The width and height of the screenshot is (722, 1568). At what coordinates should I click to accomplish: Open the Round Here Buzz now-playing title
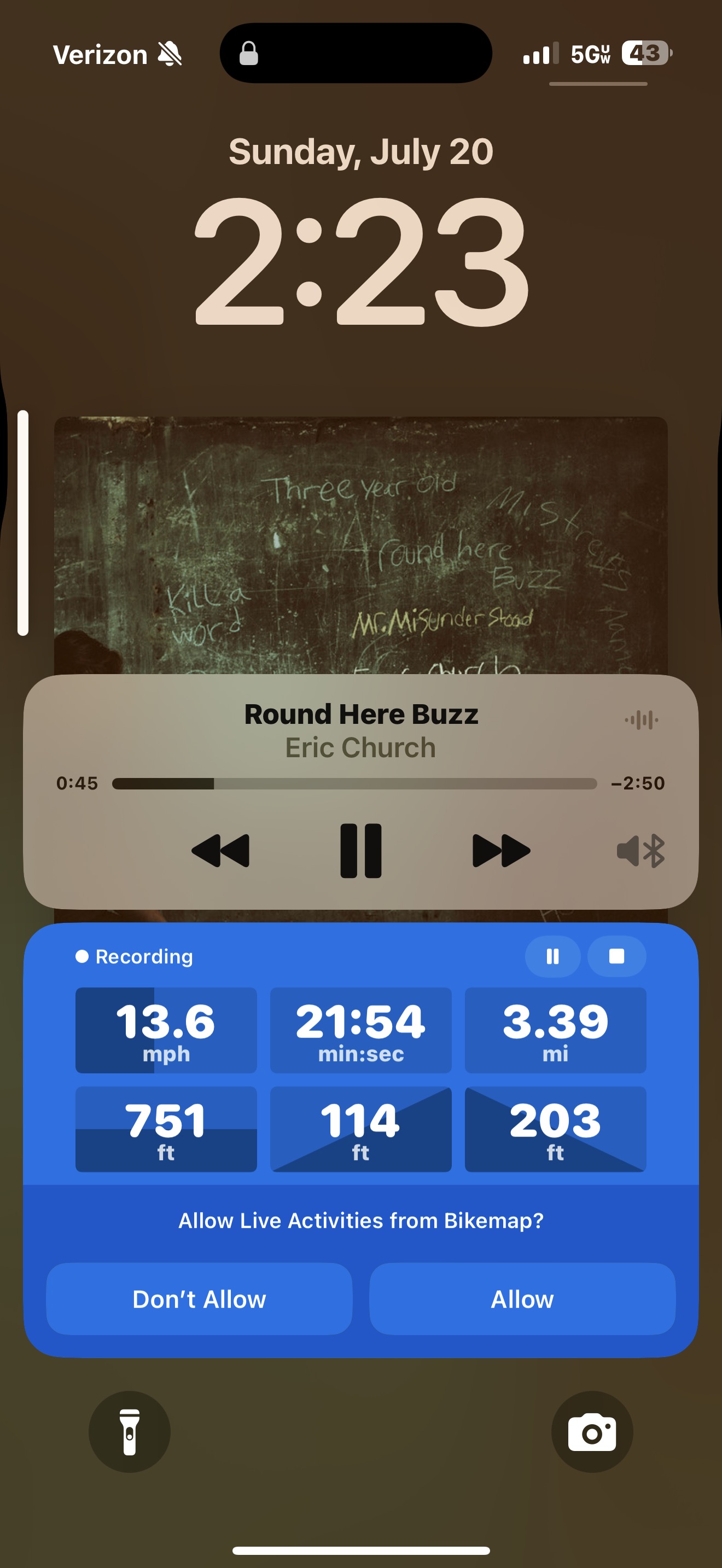(361, 714)
